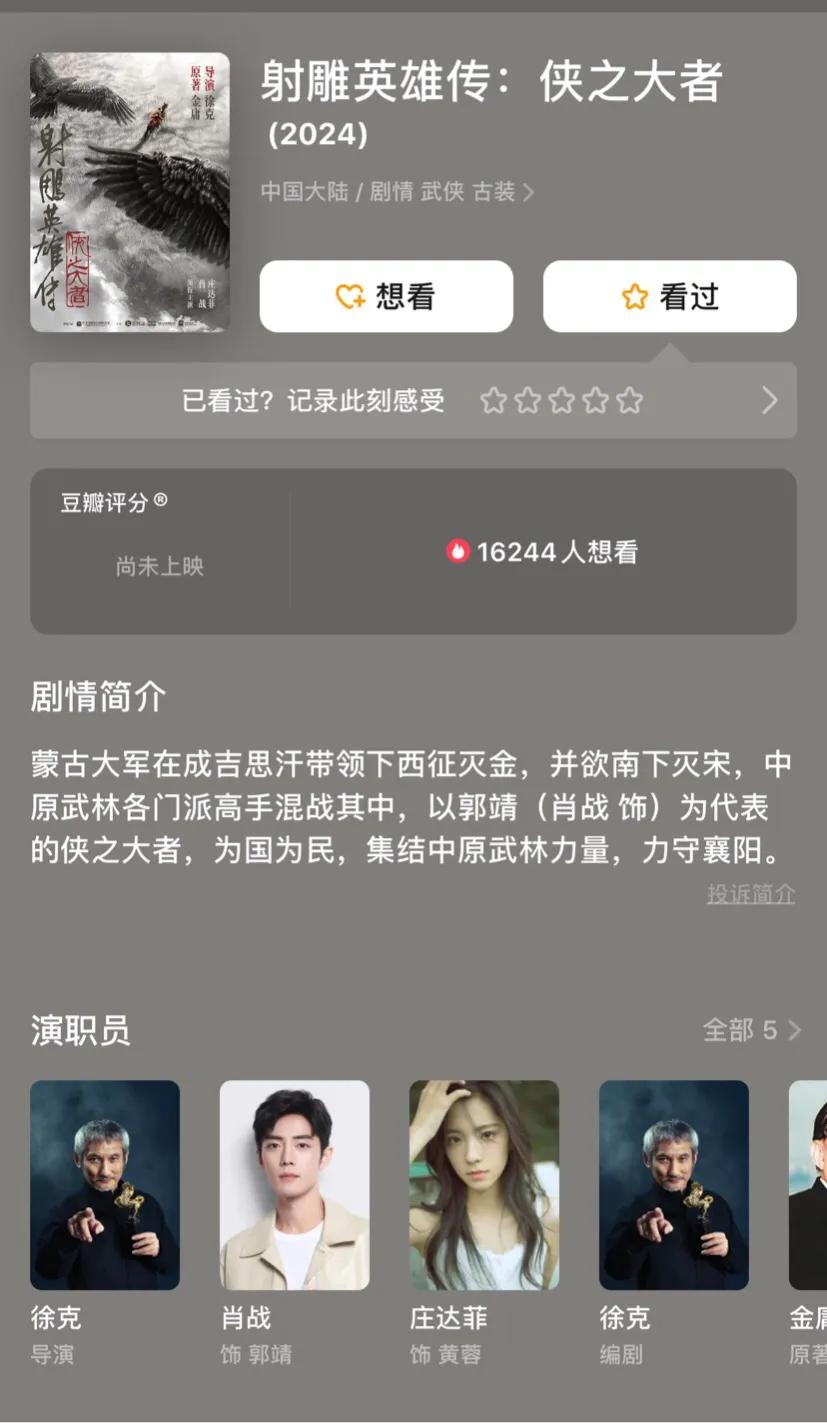Expand genre details via chevron after 古装

(x=531, y=194)
